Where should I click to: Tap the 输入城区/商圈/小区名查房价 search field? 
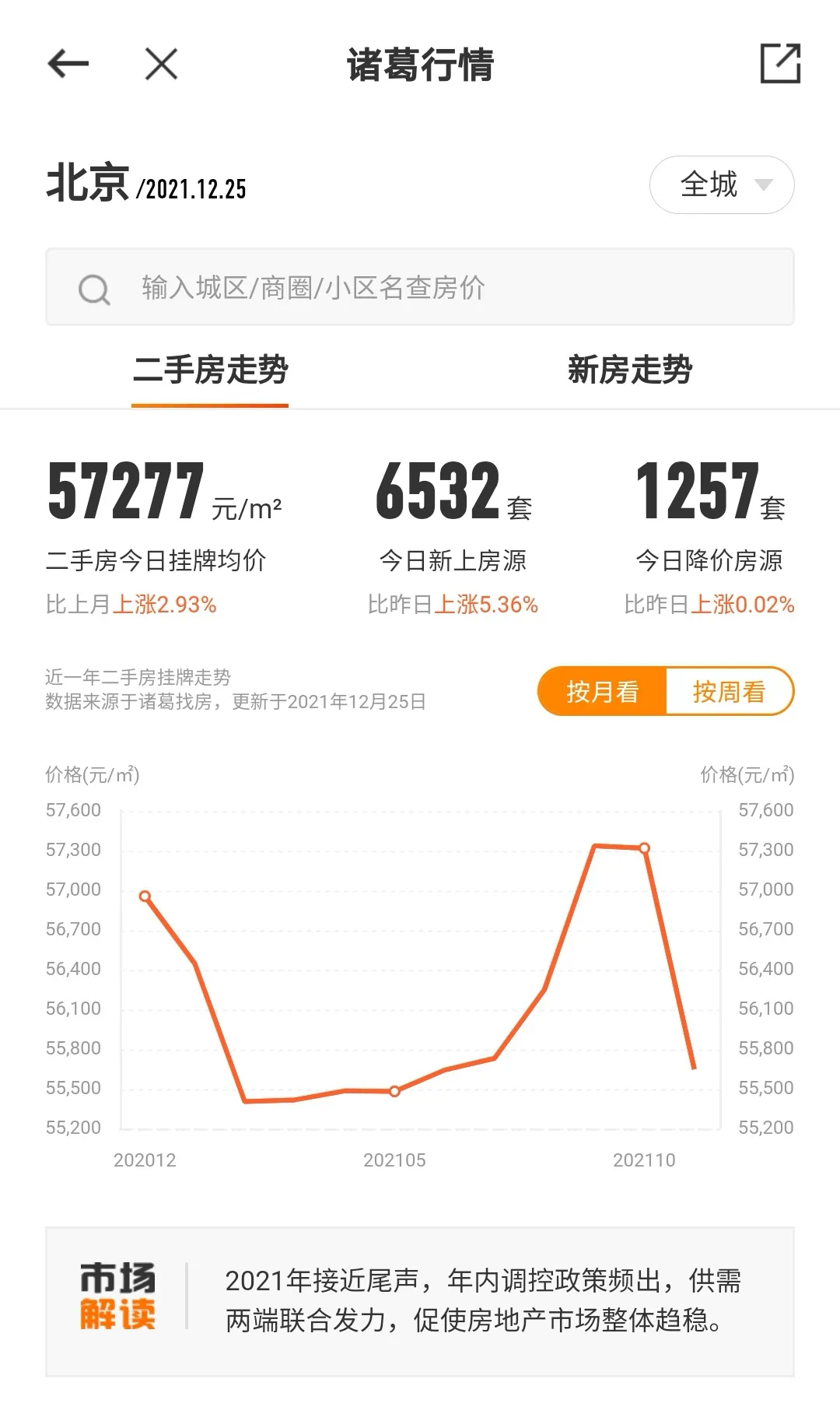click(420, 287)
